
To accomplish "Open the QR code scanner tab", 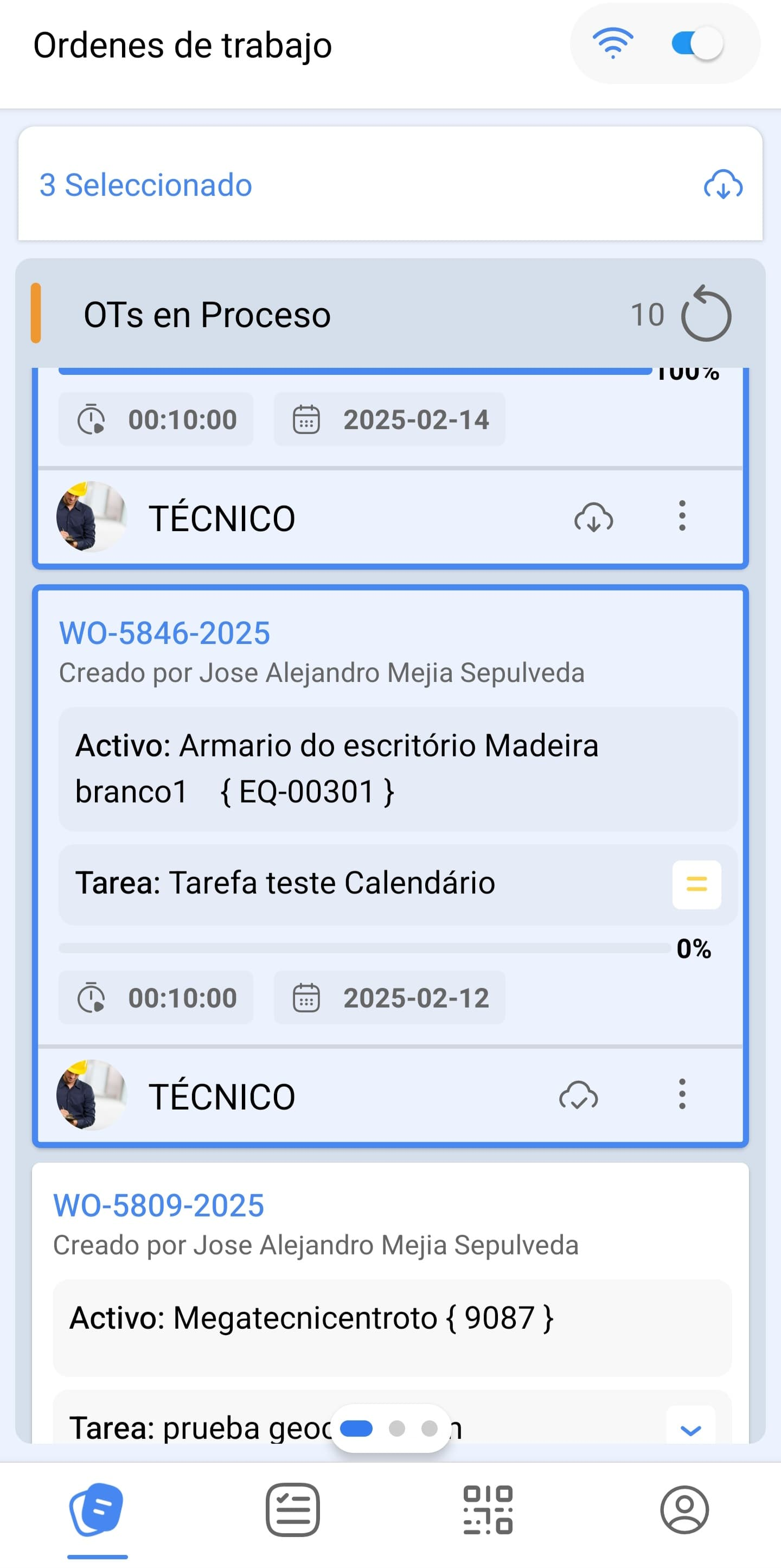I will pos(488,1511).
